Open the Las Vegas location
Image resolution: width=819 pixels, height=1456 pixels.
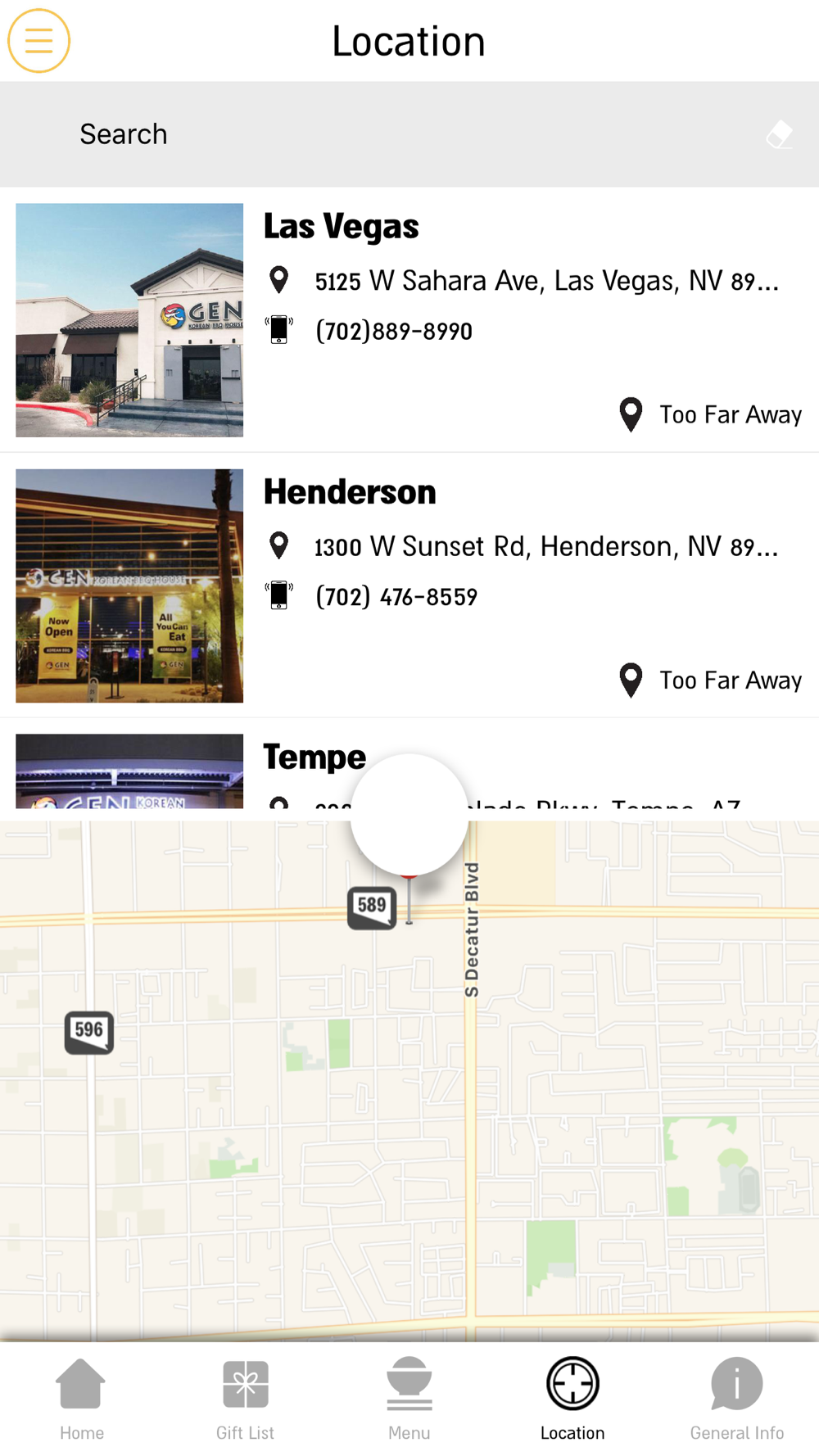coord(409,319)
